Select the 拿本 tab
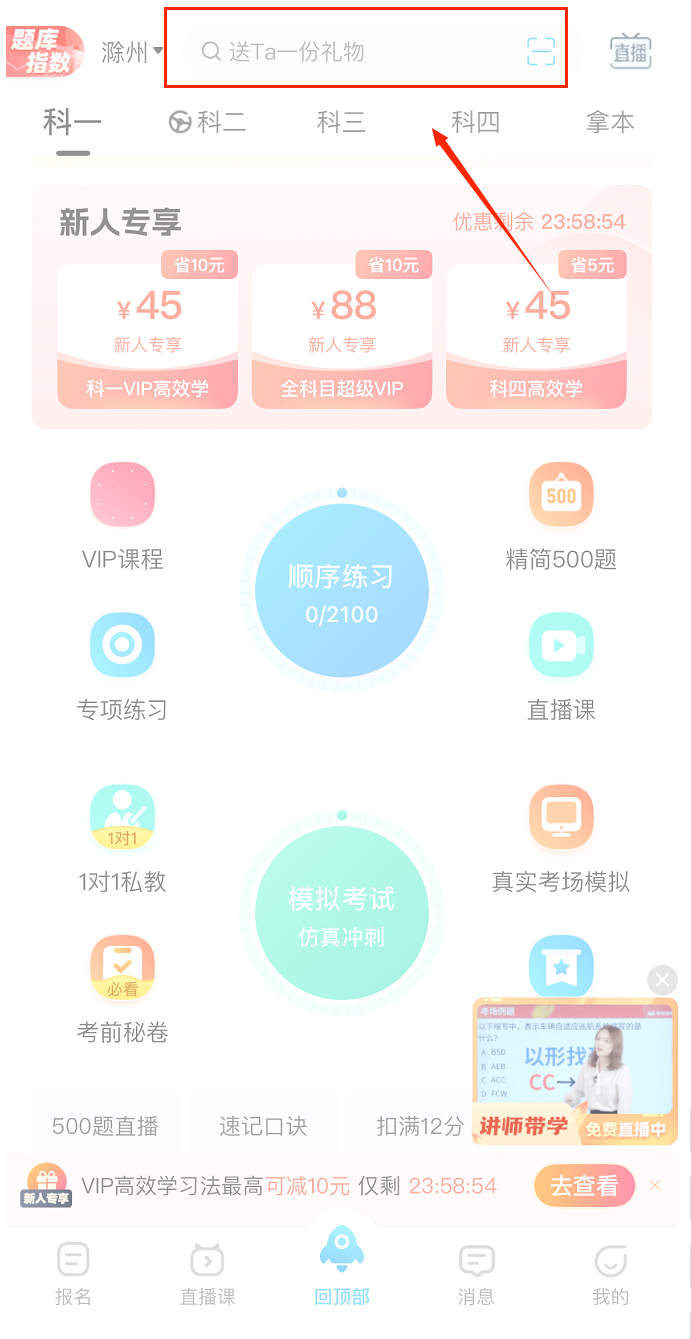Image resolution: width=691 pixels, height=1339 pixels. [610, 123]
